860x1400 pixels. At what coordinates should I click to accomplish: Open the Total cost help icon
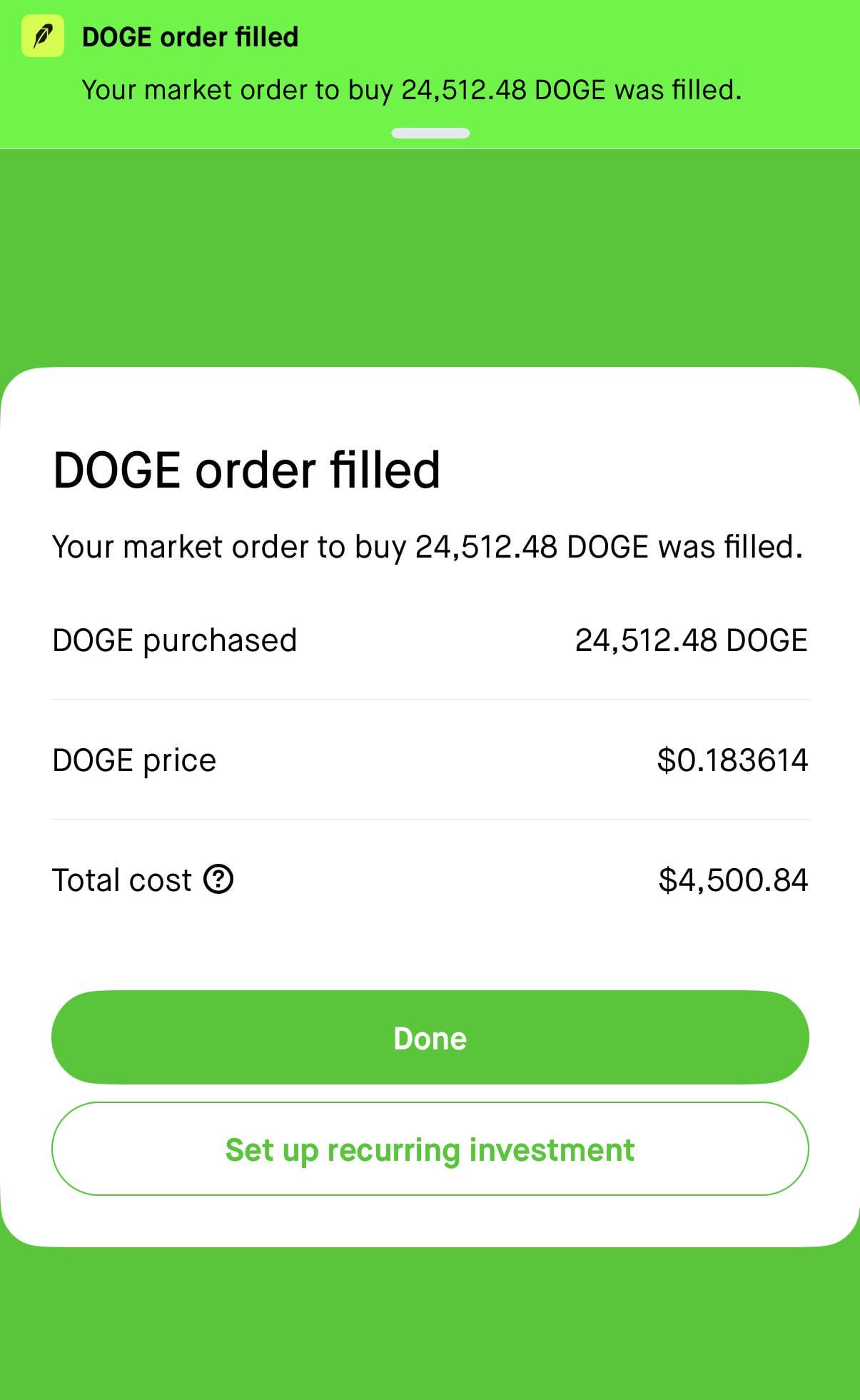click(x=218, y=880)
